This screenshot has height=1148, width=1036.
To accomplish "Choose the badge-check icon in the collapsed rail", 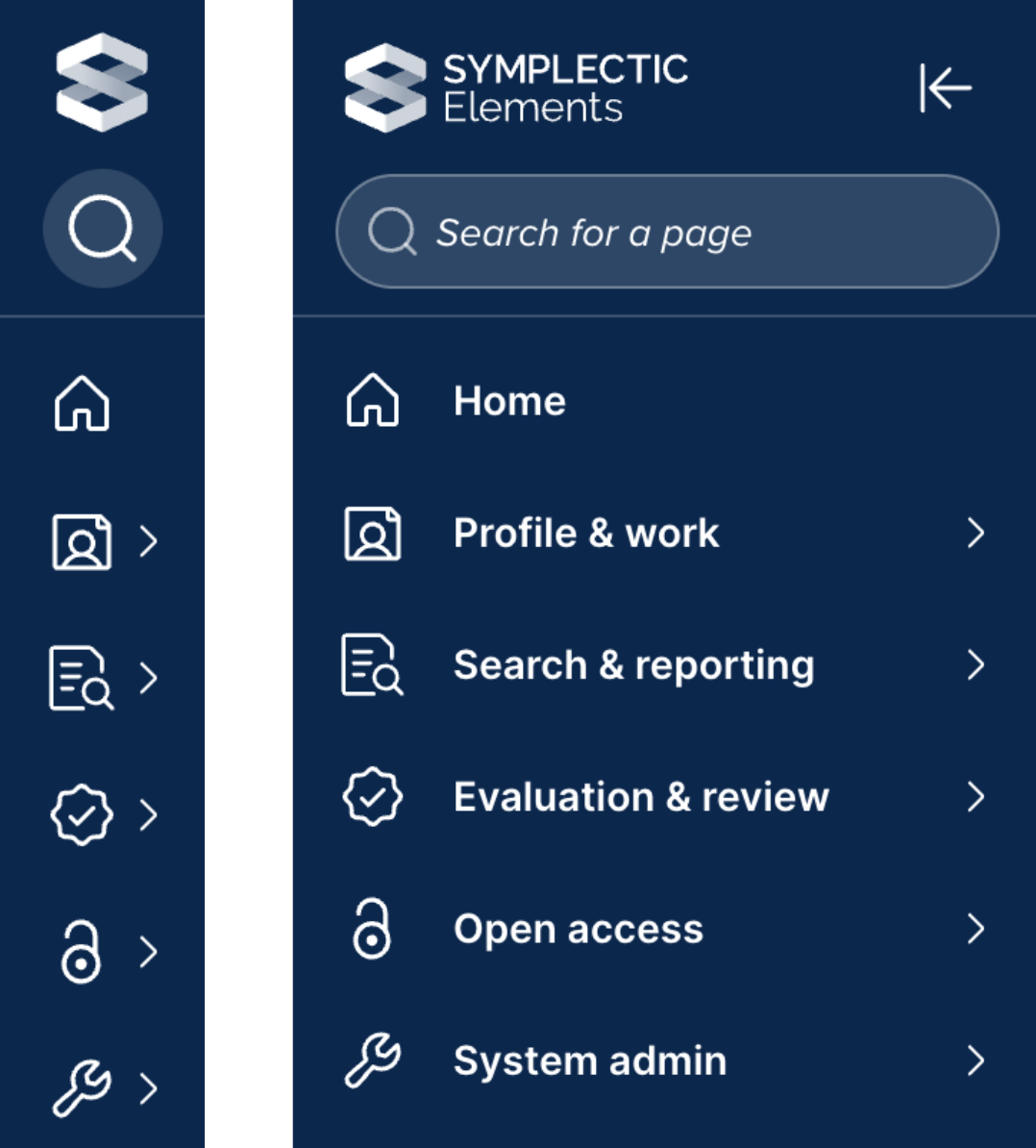I will click(83, 815).
